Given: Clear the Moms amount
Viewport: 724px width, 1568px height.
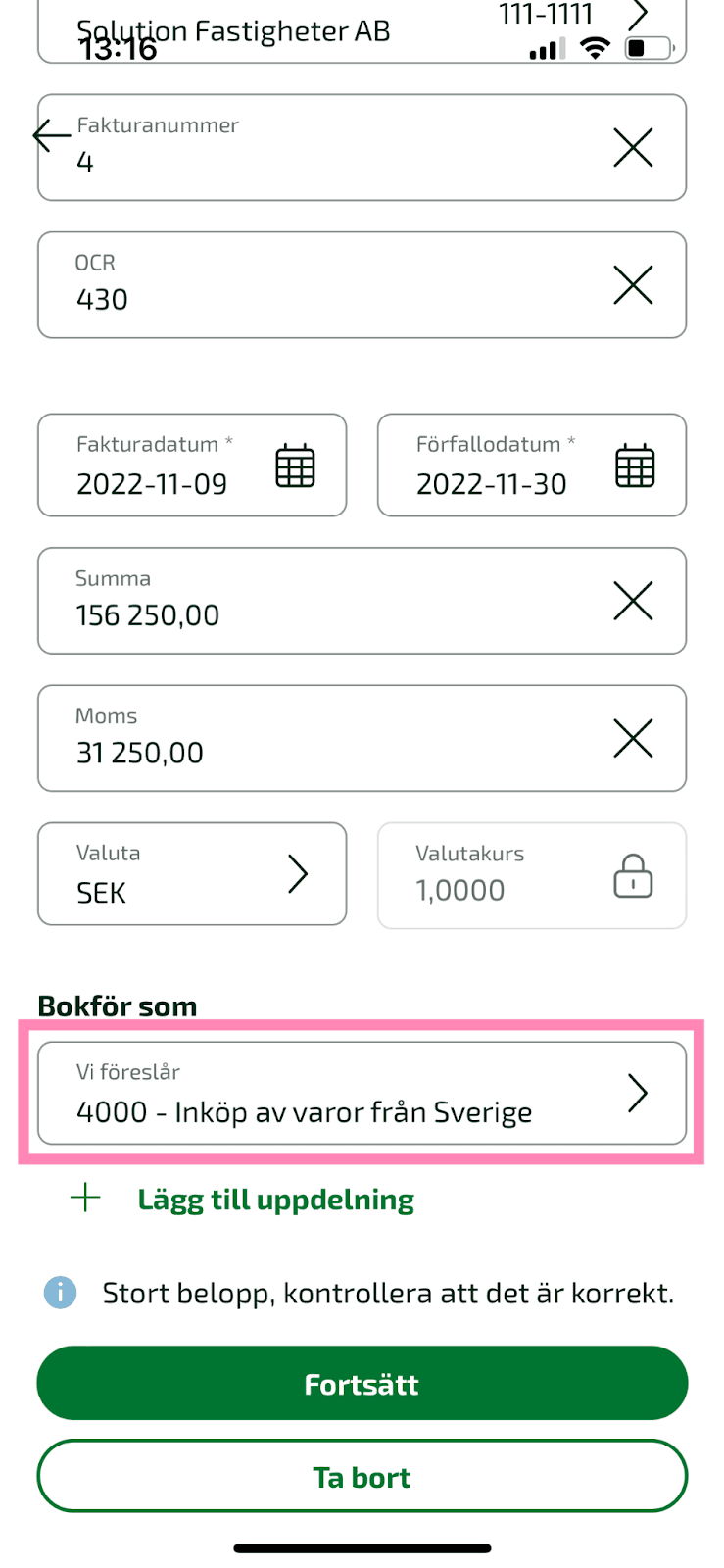Looking at the screenshot, I should 633,738.
